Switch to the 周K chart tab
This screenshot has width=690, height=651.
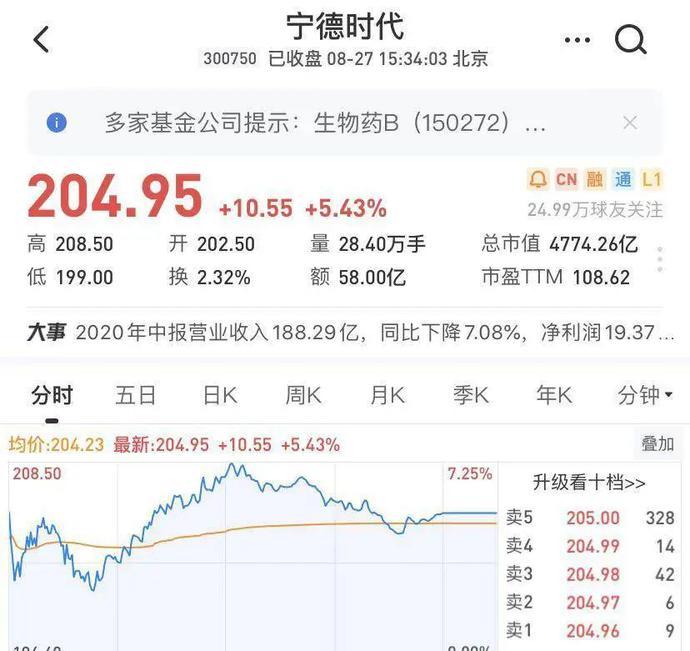(x=303, y=395)
